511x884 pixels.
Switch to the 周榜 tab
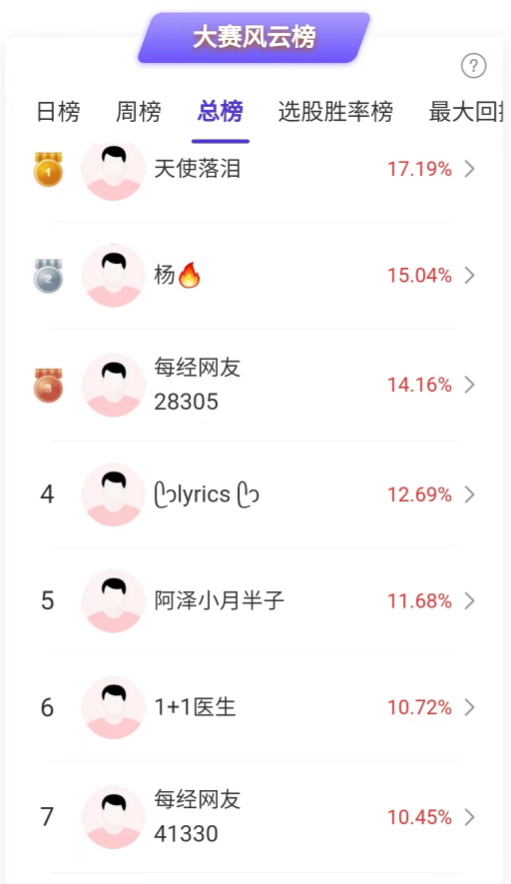(138, 111)
